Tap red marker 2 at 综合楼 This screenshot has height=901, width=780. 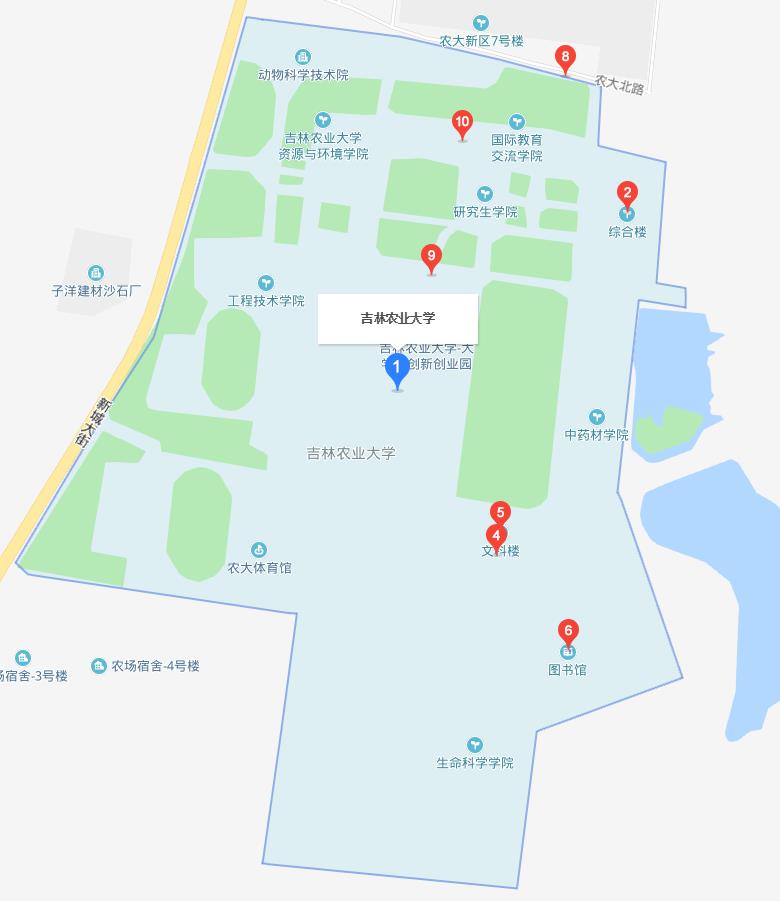click(x=627, y=194)
